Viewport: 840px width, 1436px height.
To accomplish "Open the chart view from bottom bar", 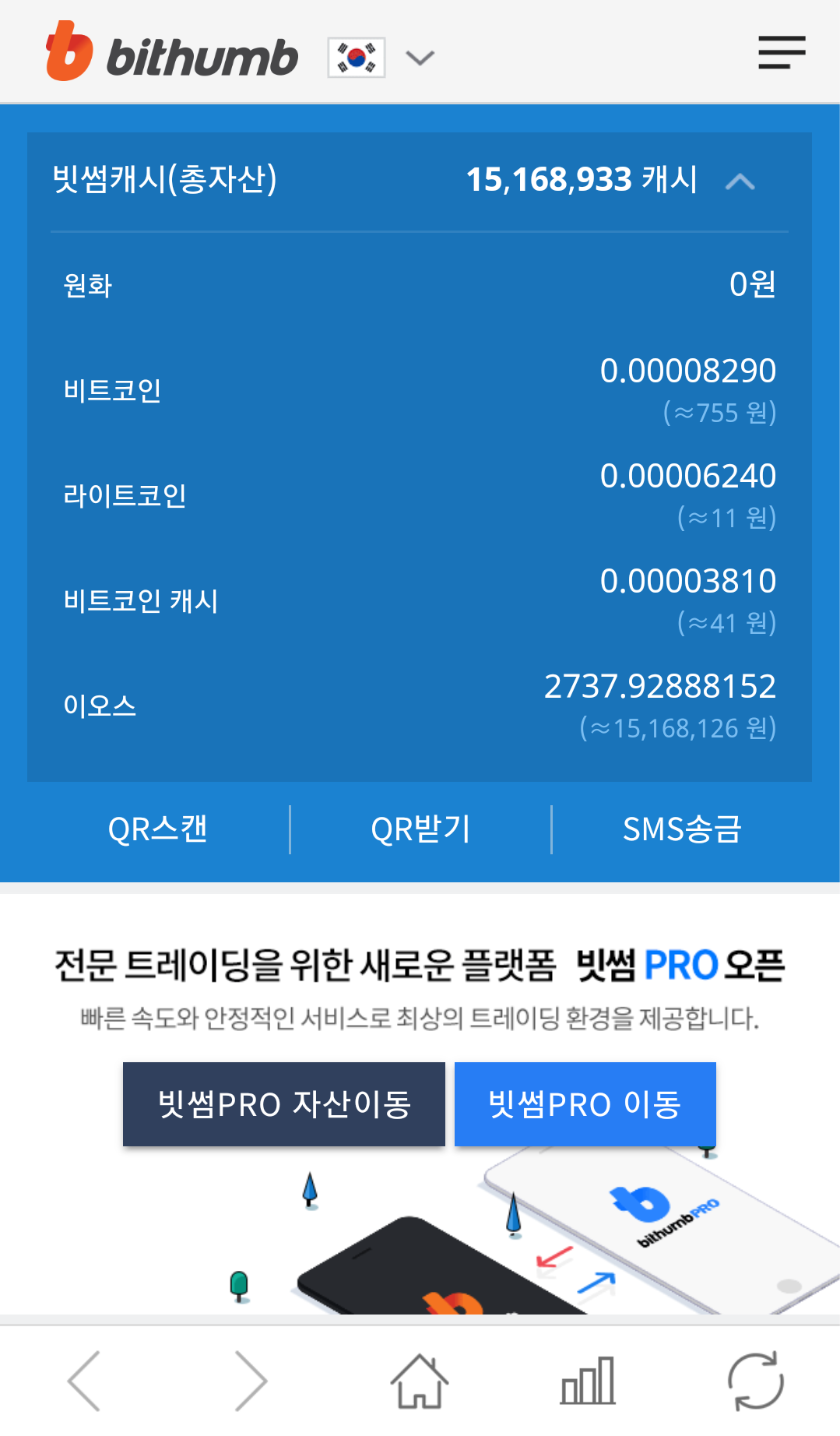I will coord(588,1379).
